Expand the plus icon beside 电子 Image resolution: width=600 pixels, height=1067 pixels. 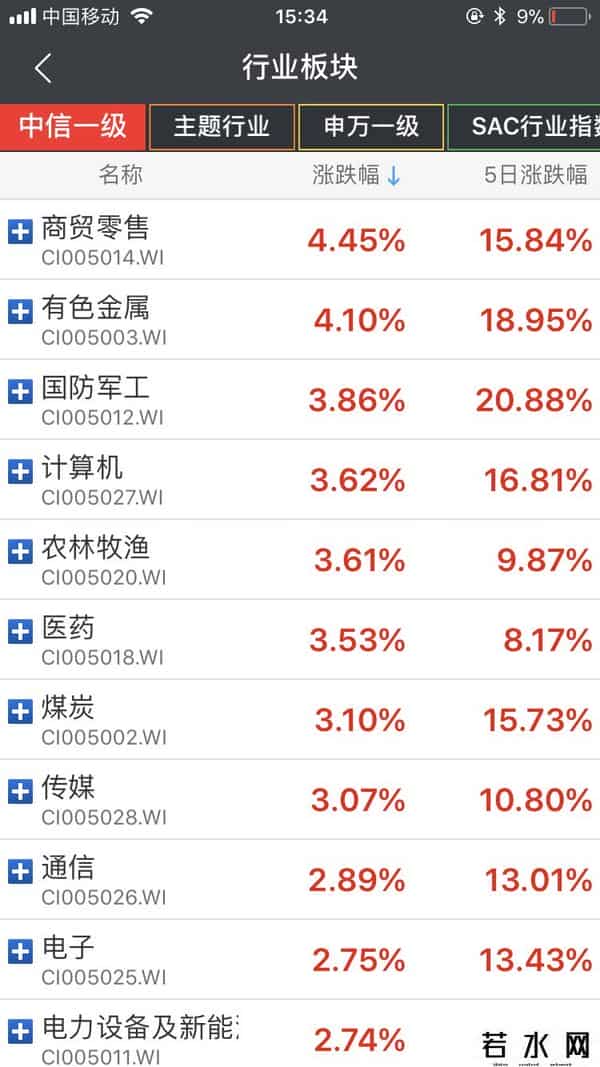point(20,952)
